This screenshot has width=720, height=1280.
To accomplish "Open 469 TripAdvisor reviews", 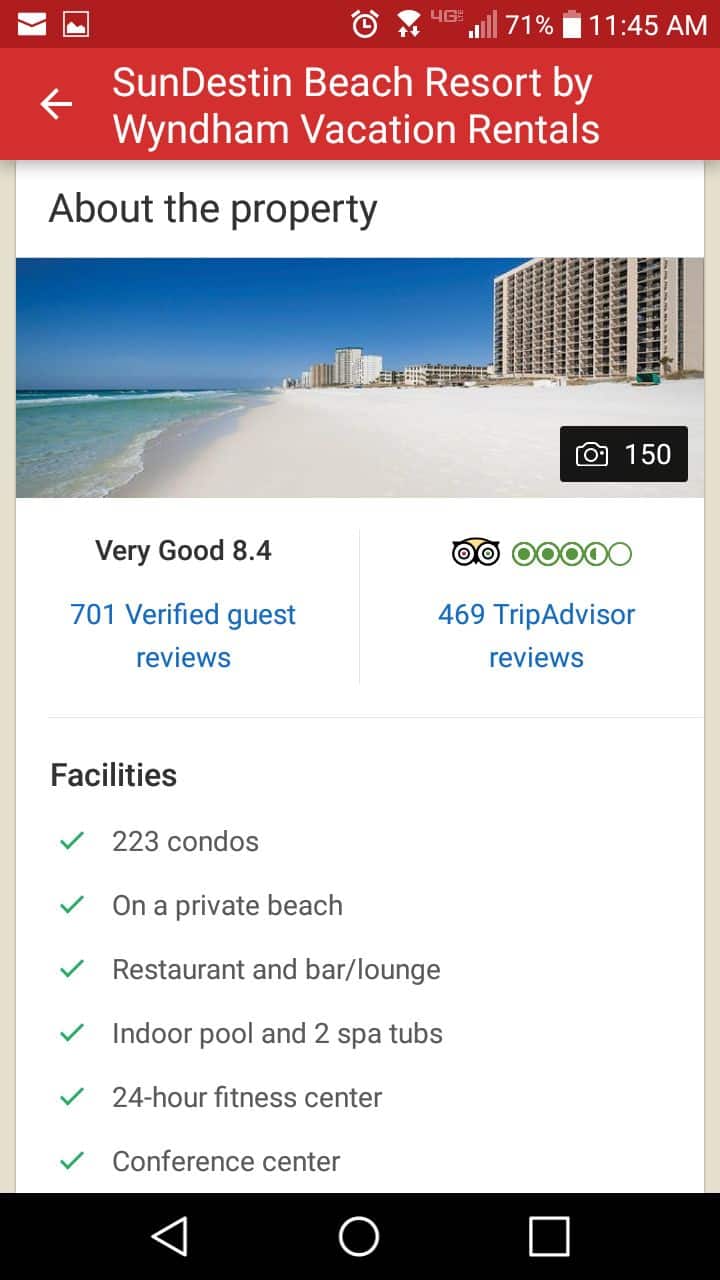I will (x=536, y=635).
